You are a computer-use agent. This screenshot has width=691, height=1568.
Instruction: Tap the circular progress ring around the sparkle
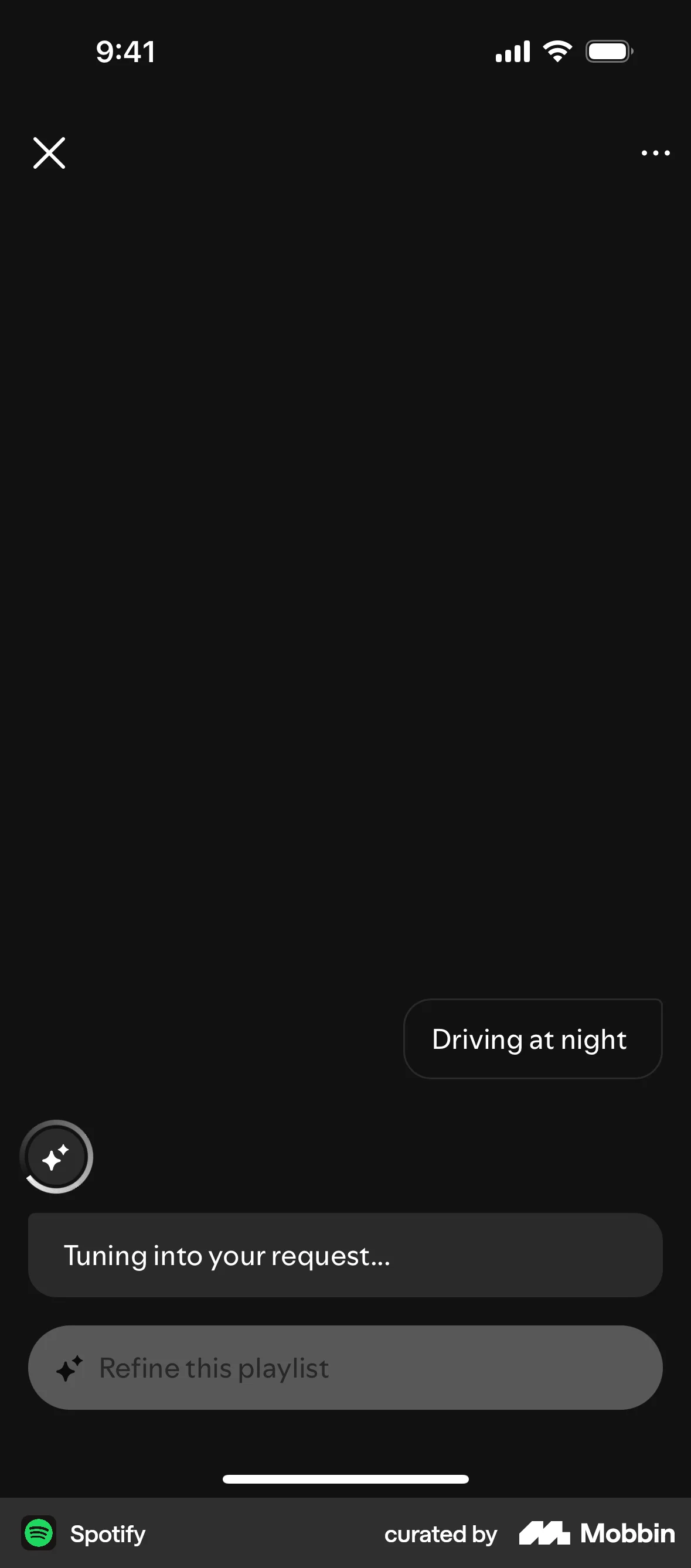(56, 1157)
